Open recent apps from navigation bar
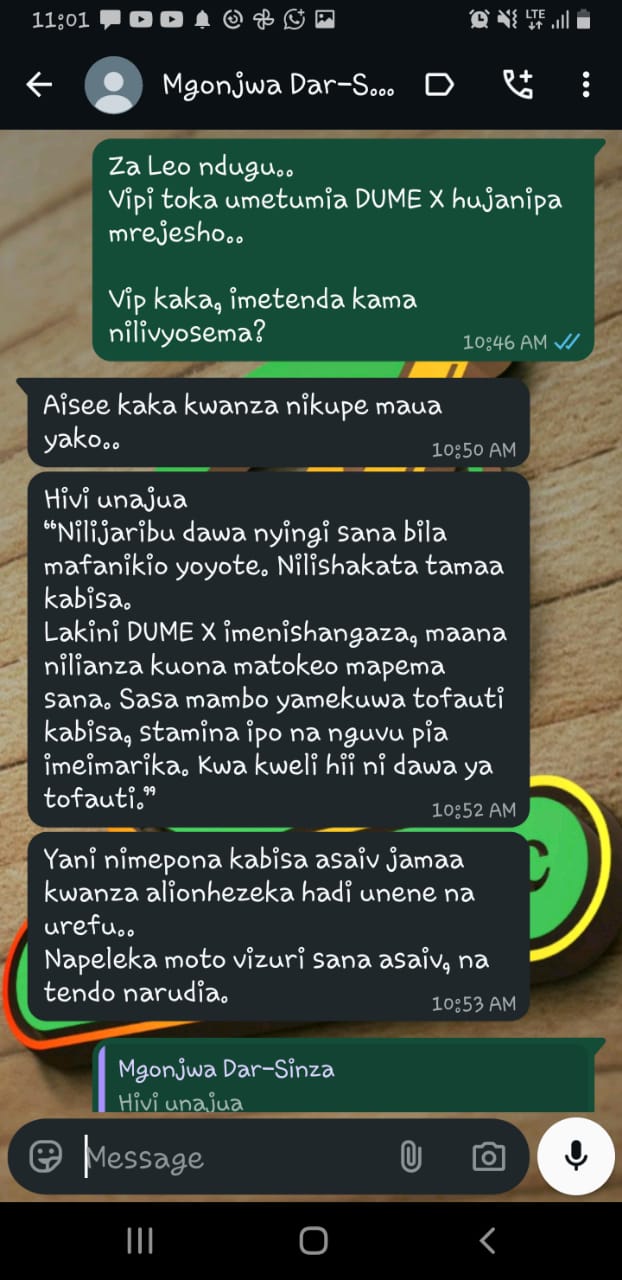This screenshot has width=622, height=1280. tap(140, 1241)
